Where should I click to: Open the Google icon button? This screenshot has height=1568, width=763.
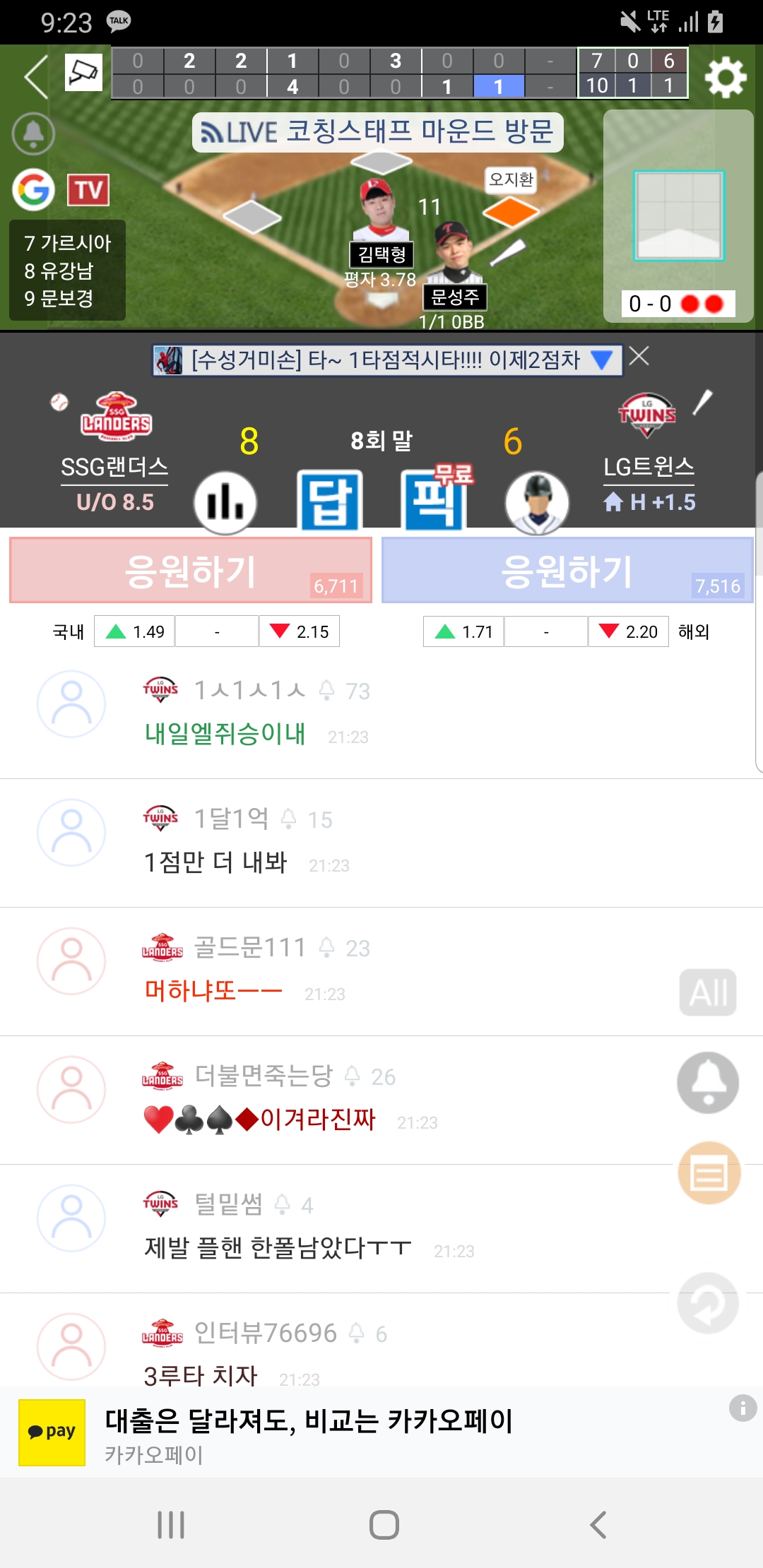click(33, 189)
